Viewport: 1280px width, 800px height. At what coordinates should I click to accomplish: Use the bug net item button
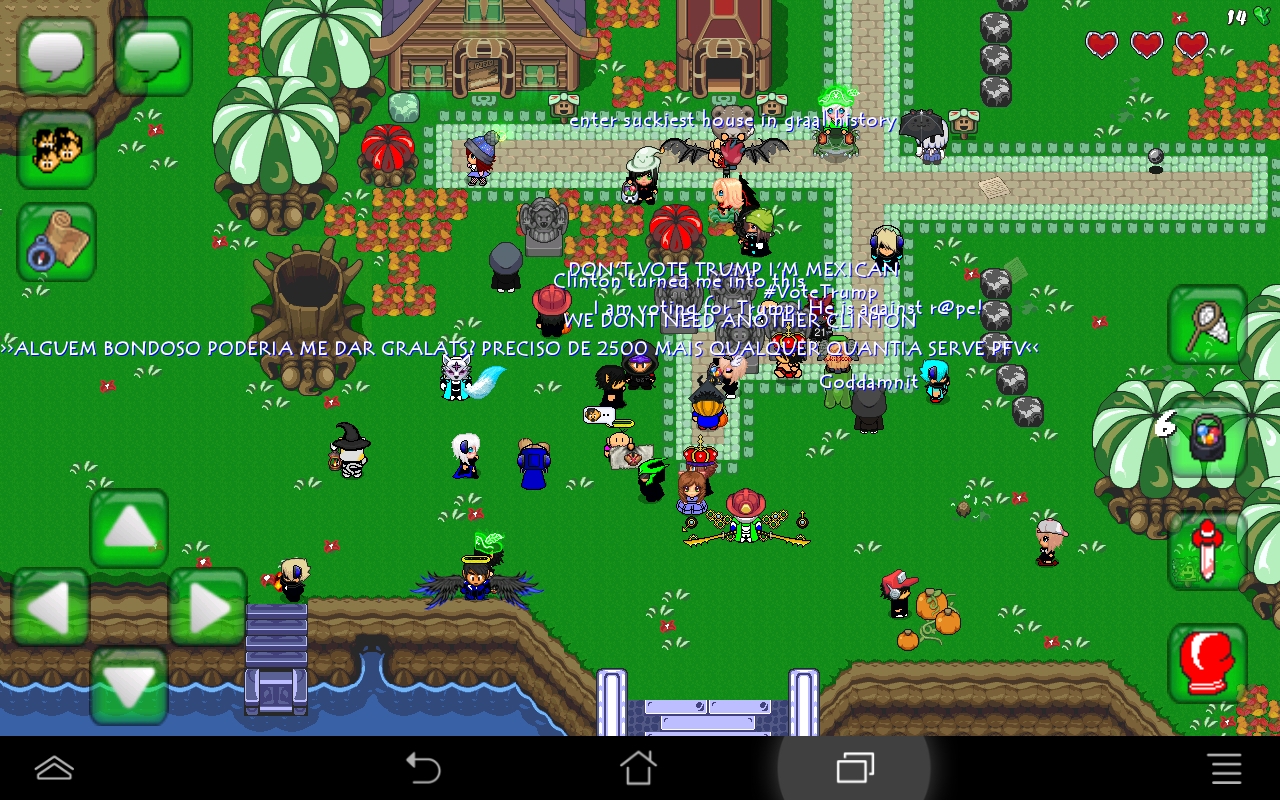tap(1207, 325)
